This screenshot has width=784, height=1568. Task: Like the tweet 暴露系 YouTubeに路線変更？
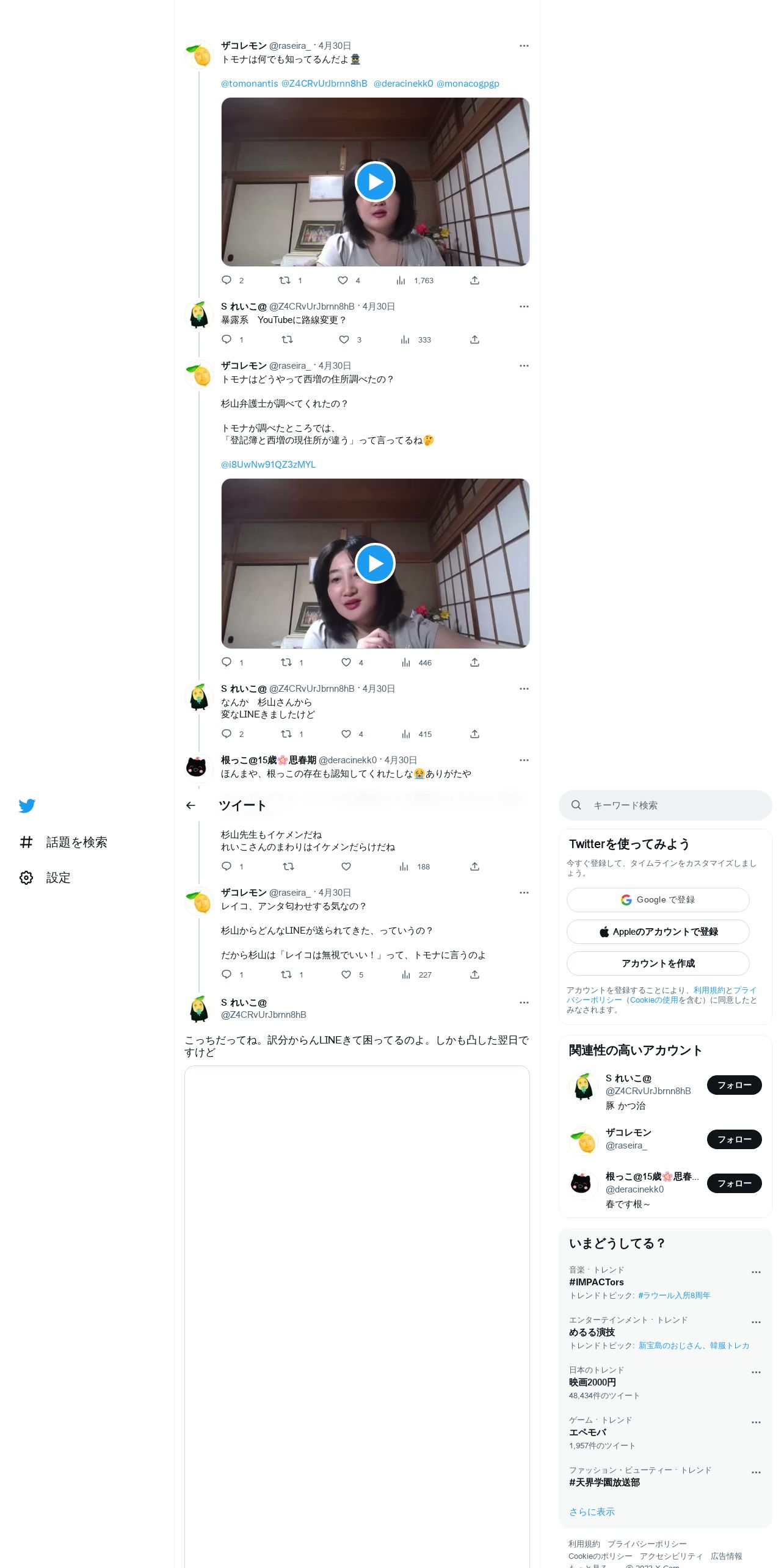tap(344, 339)
